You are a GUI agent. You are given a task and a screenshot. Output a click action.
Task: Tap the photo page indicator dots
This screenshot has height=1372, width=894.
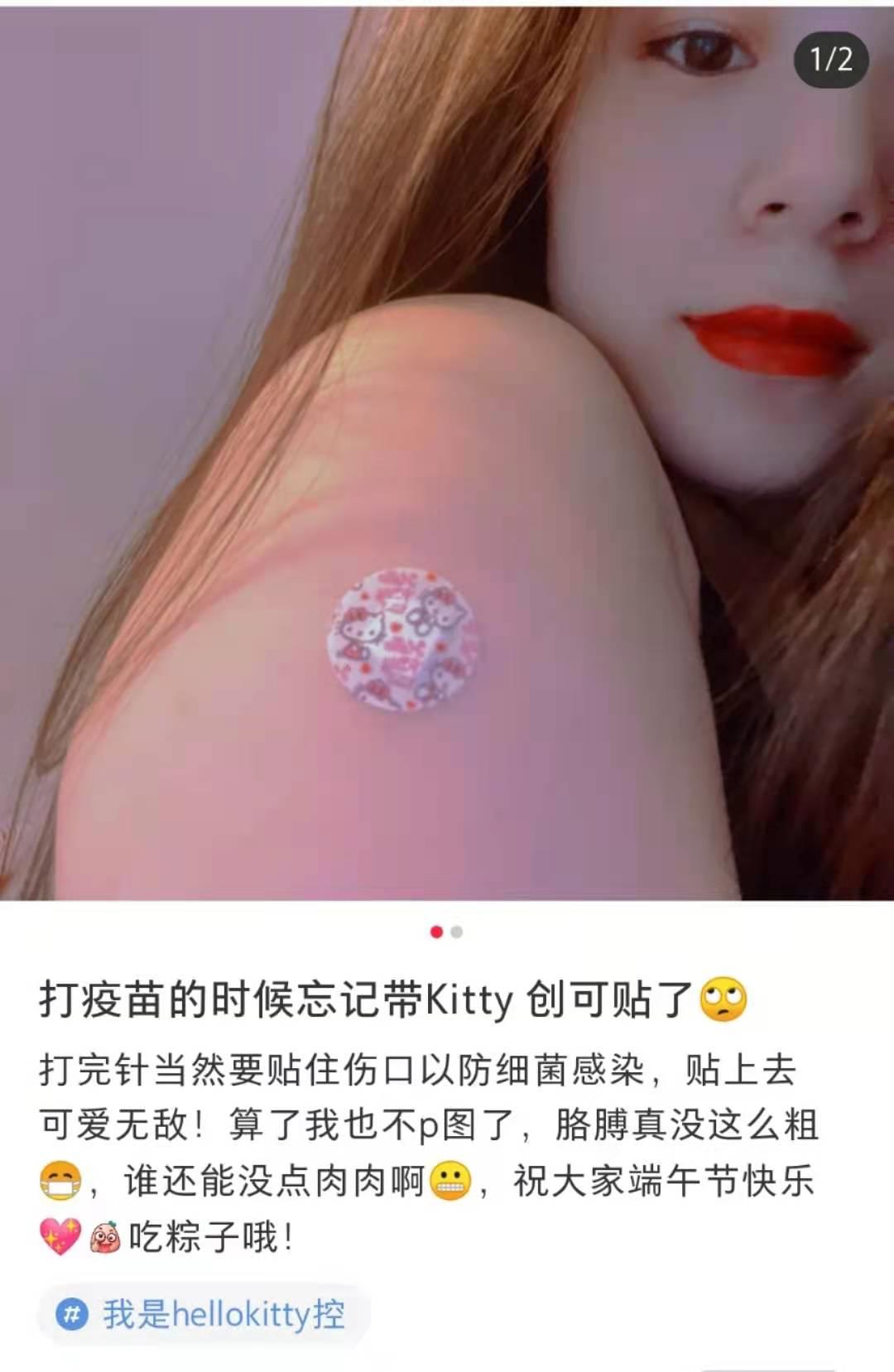click(x=446, y=932)
